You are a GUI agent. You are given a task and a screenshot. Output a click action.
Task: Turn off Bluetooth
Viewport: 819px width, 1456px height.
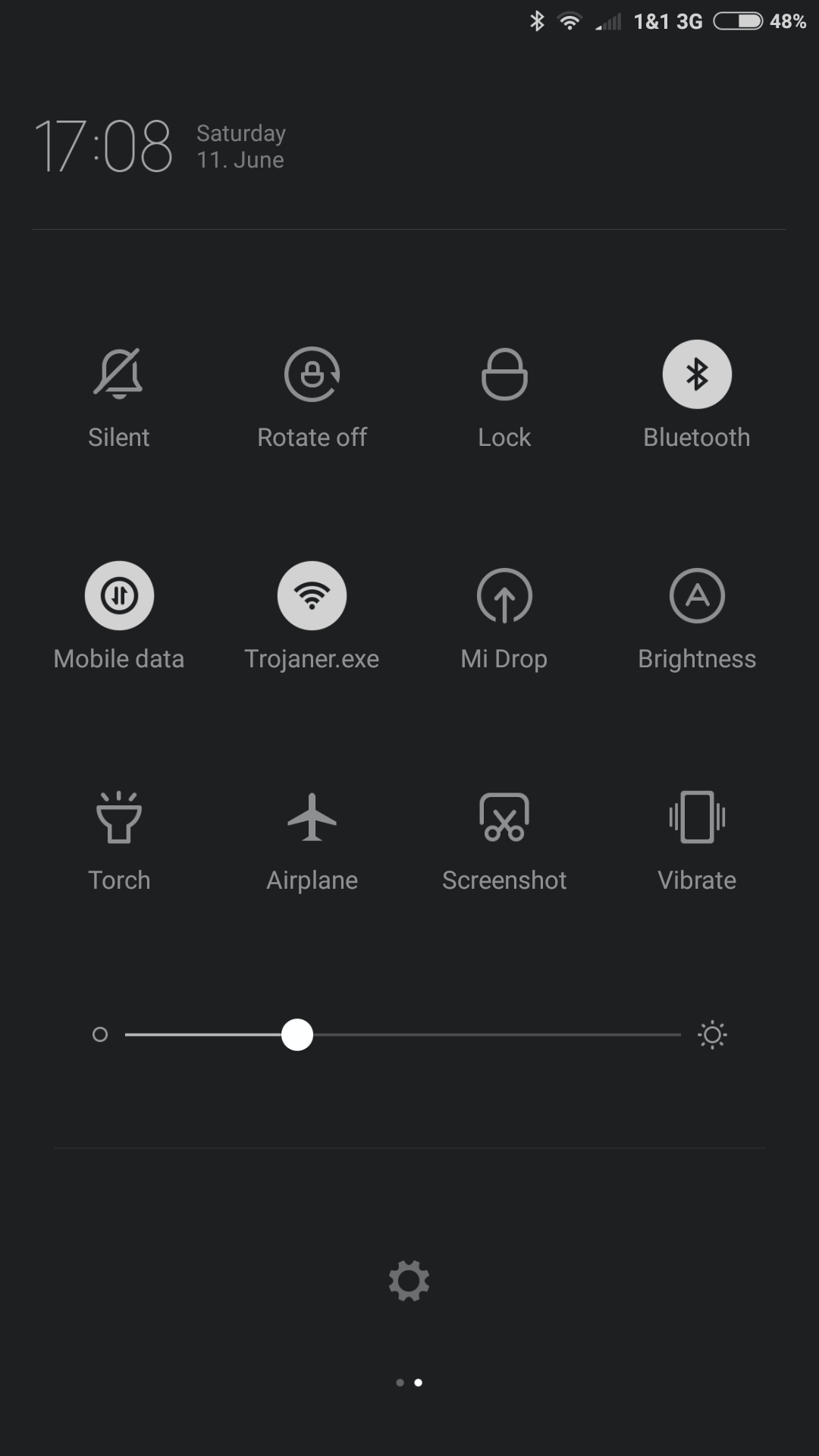tap(697, 374)
